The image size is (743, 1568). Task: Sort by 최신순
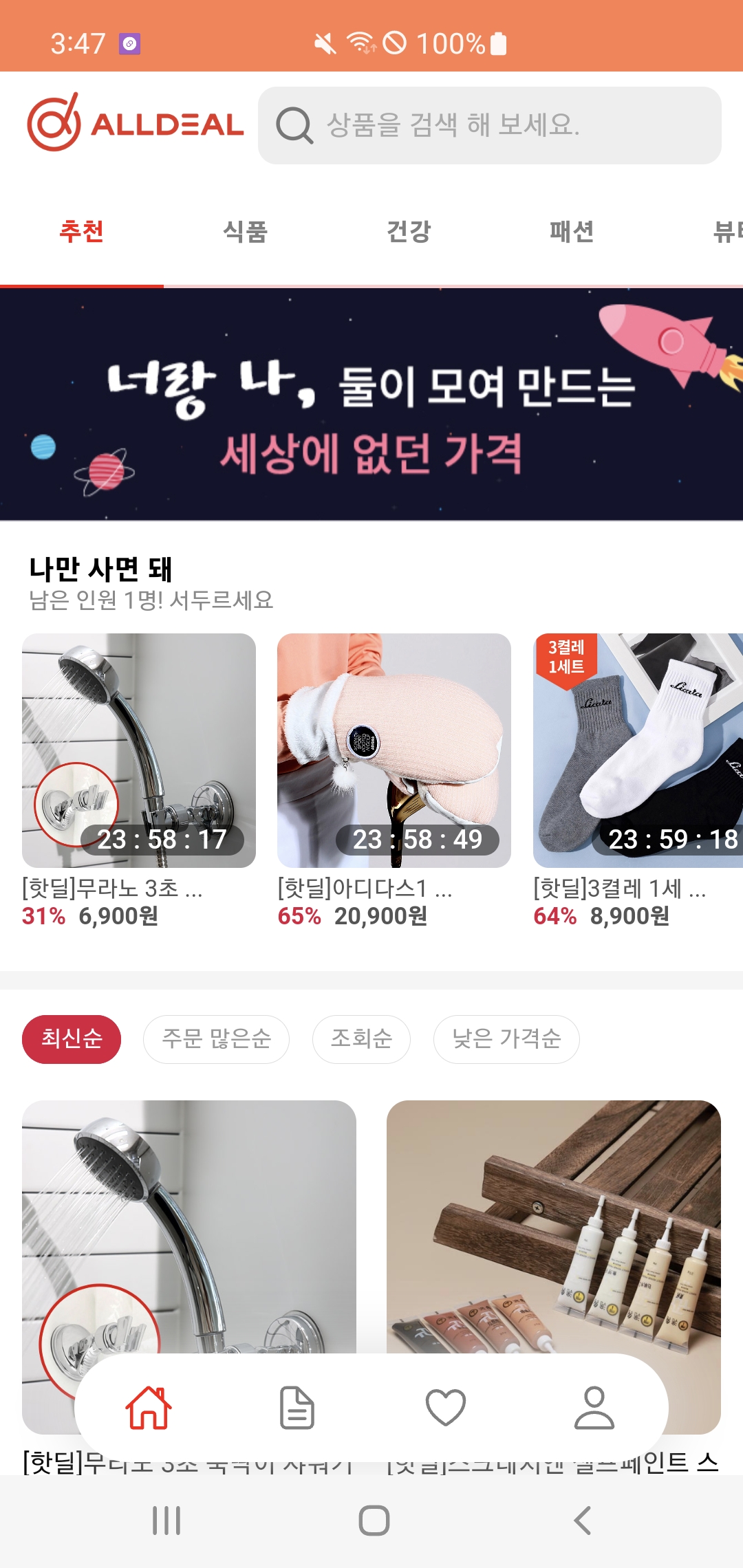(72, 1039)
